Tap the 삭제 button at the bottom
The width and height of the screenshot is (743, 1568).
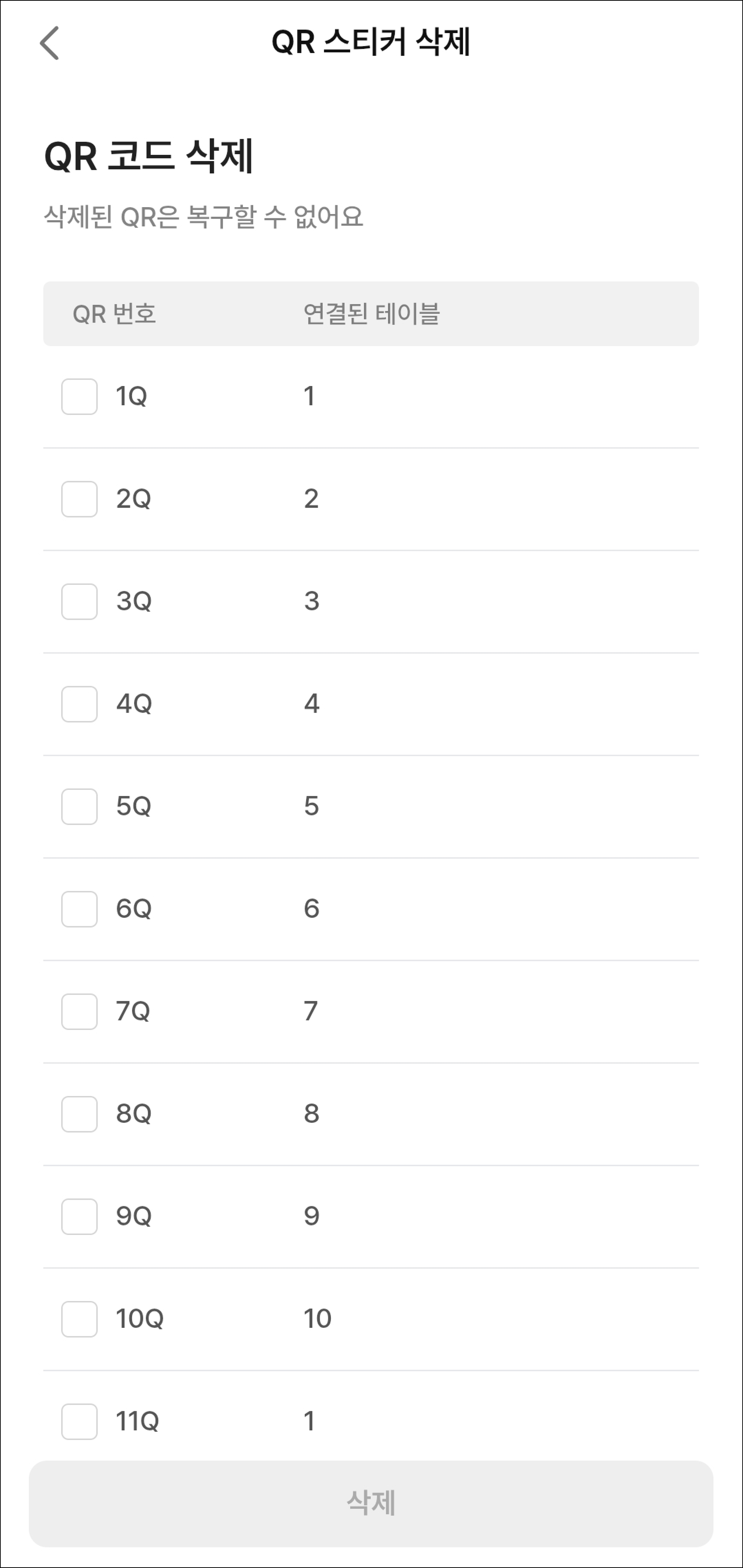point(371,1503)
